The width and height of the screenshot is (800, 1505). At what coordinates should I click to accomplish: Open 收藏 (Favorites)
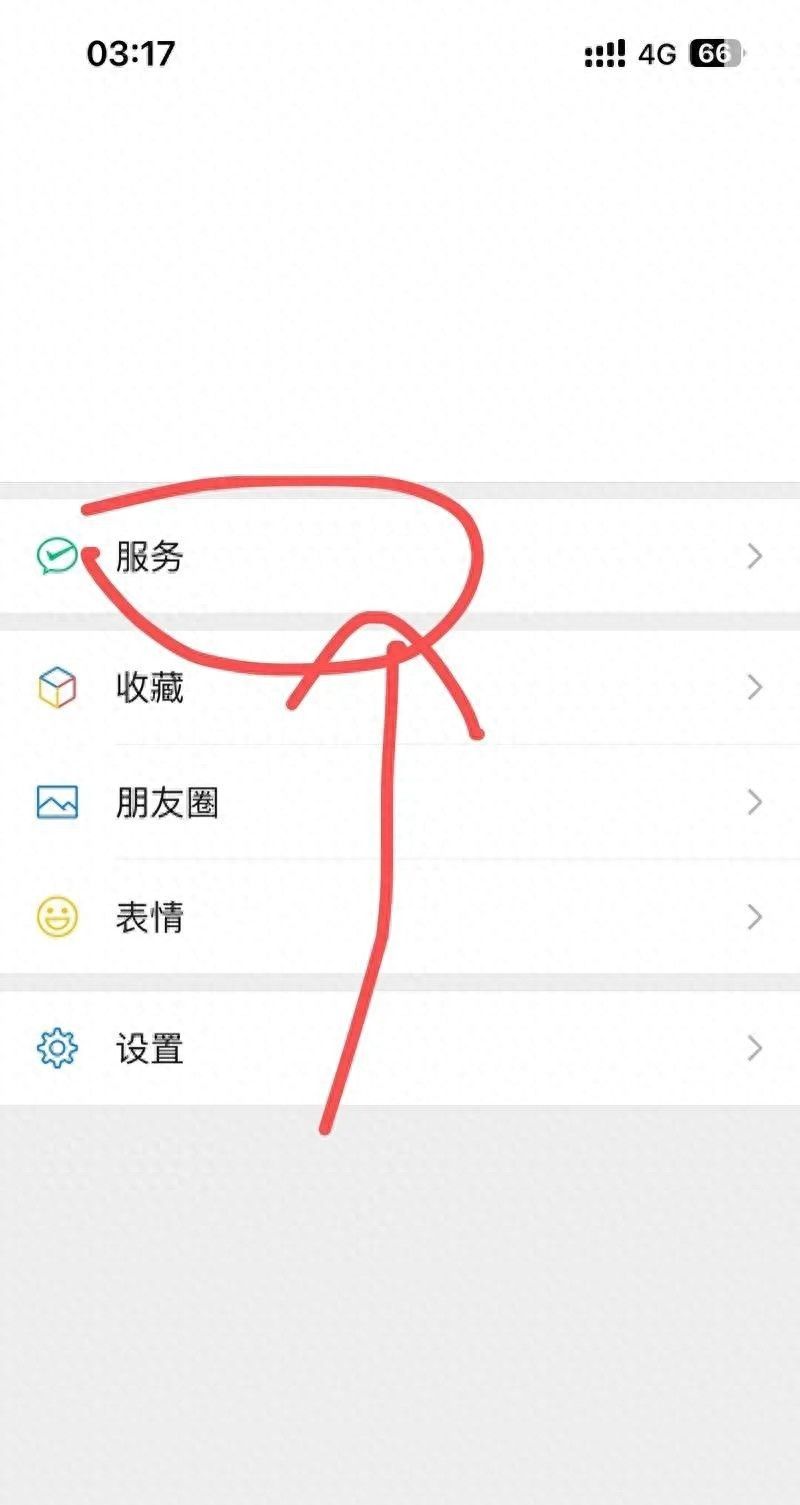150,687
